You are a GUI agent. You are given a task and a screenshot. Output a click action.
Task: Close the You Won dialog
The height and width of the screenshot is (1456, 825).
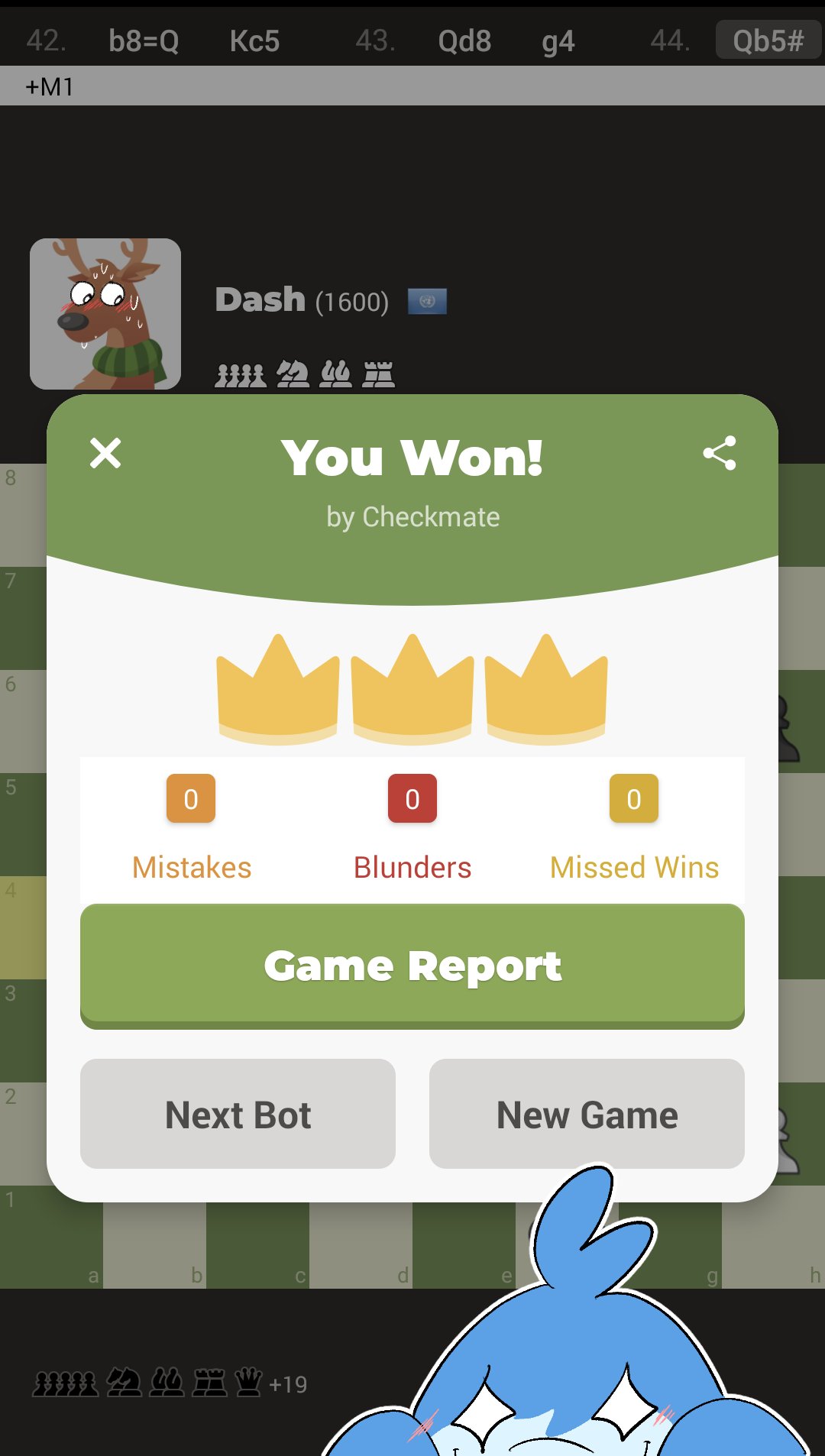105,453
